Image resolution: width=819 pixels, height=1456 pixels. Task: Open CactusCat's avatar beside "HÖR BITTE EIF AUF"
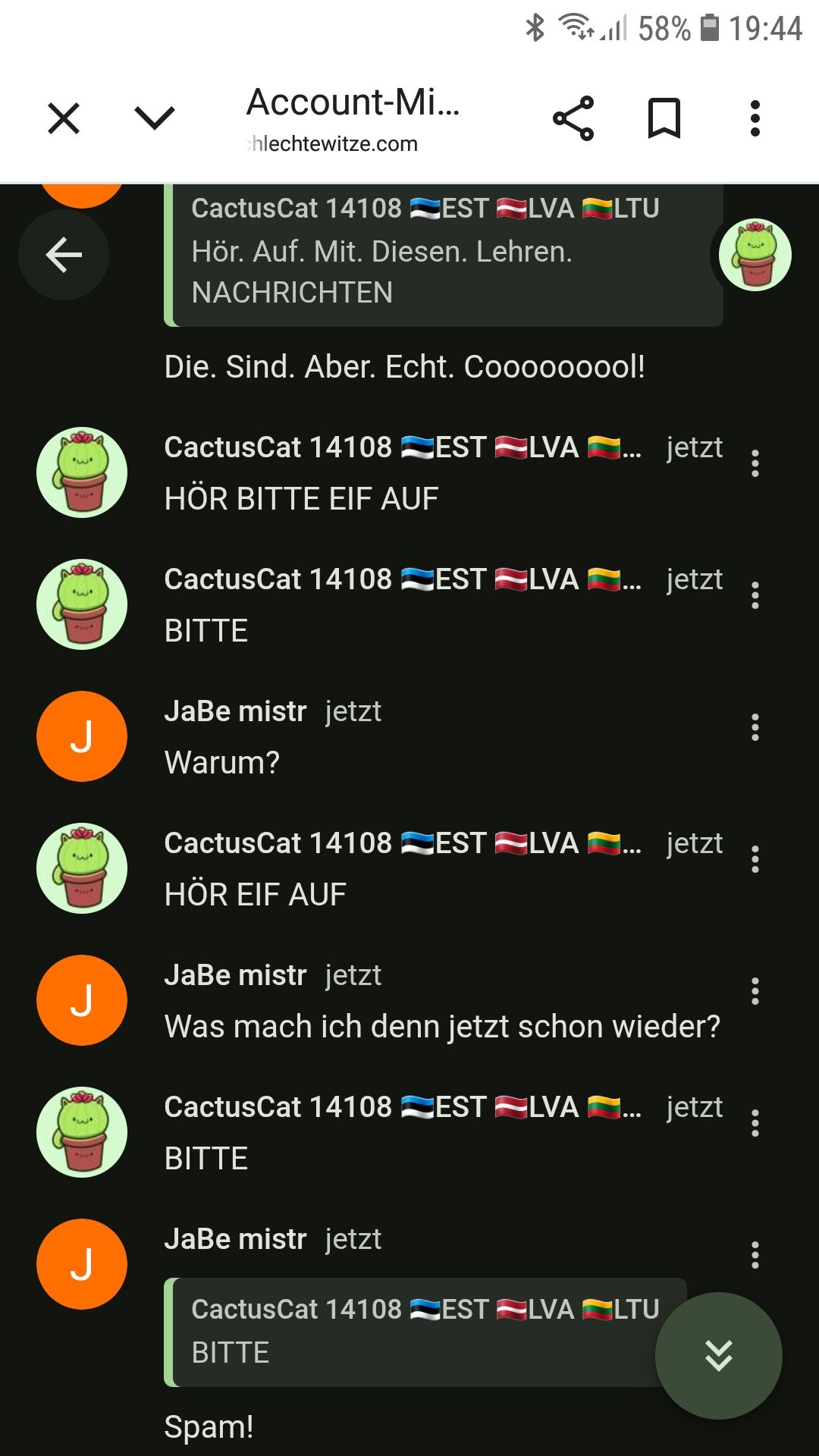(x=82, y=472)
